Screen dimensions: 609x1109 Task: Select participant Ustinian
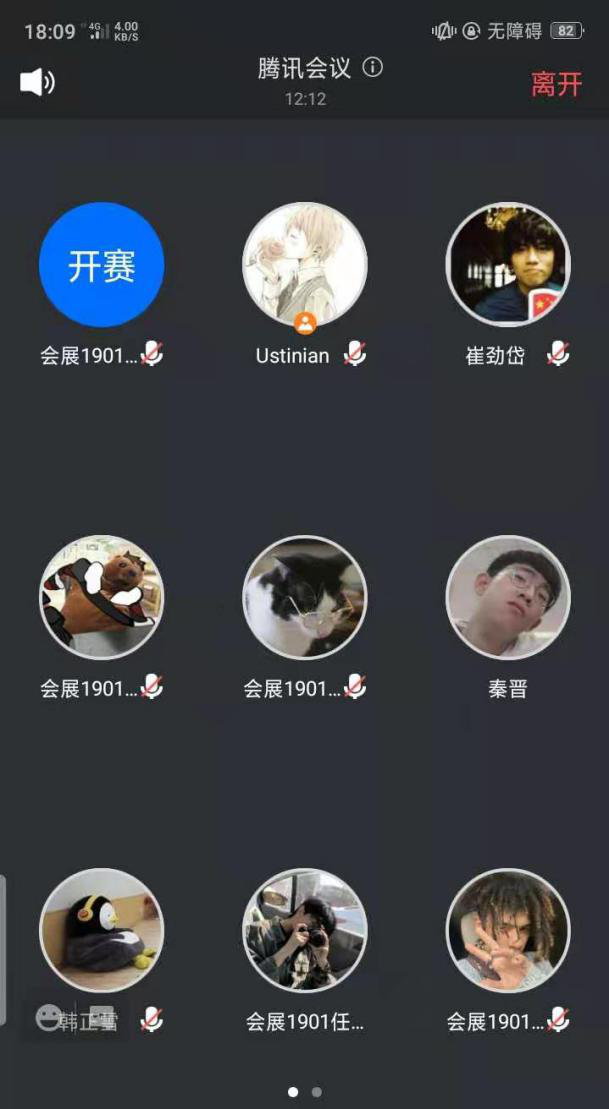click(x=305, y=264)
